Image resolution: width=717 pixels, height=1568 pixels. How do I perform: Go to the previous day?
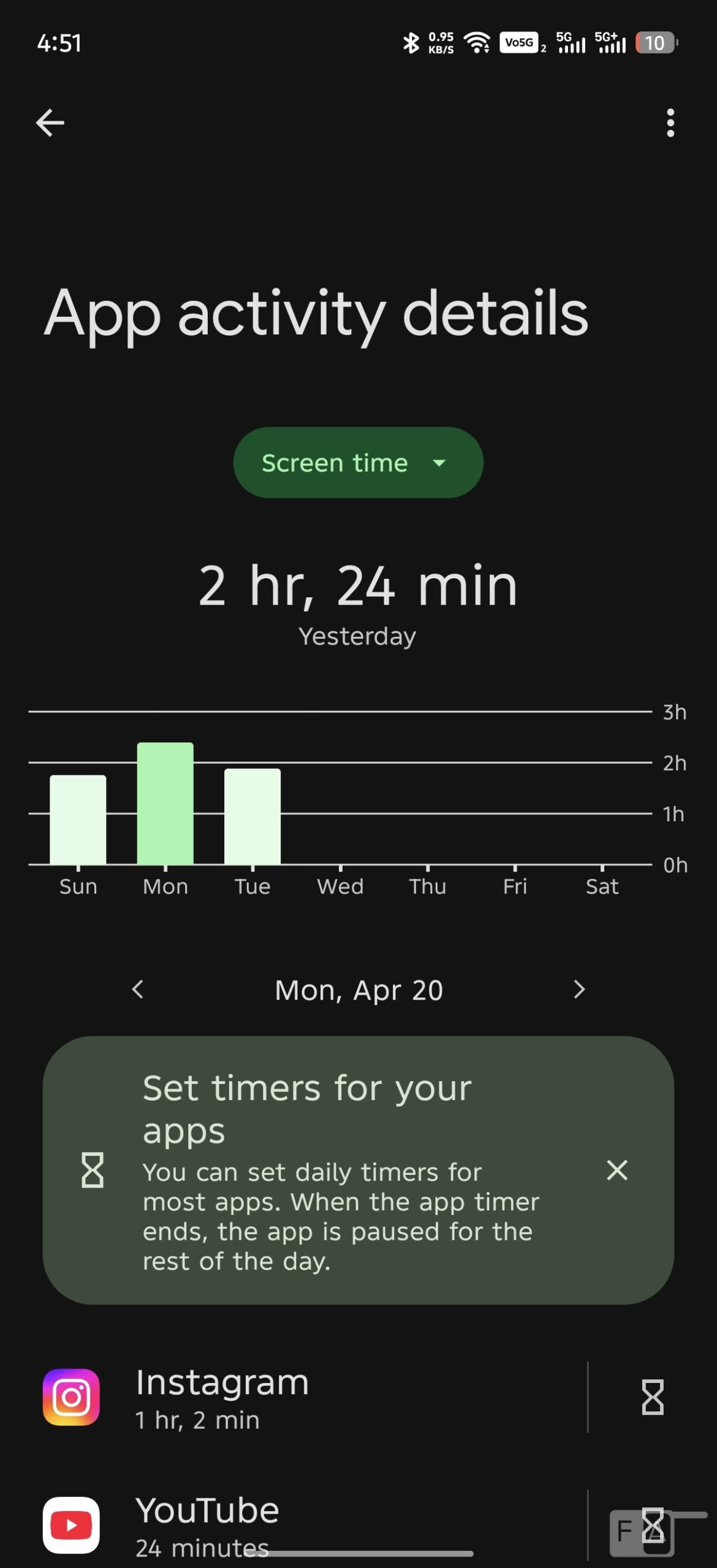click(x=138, y=990)
